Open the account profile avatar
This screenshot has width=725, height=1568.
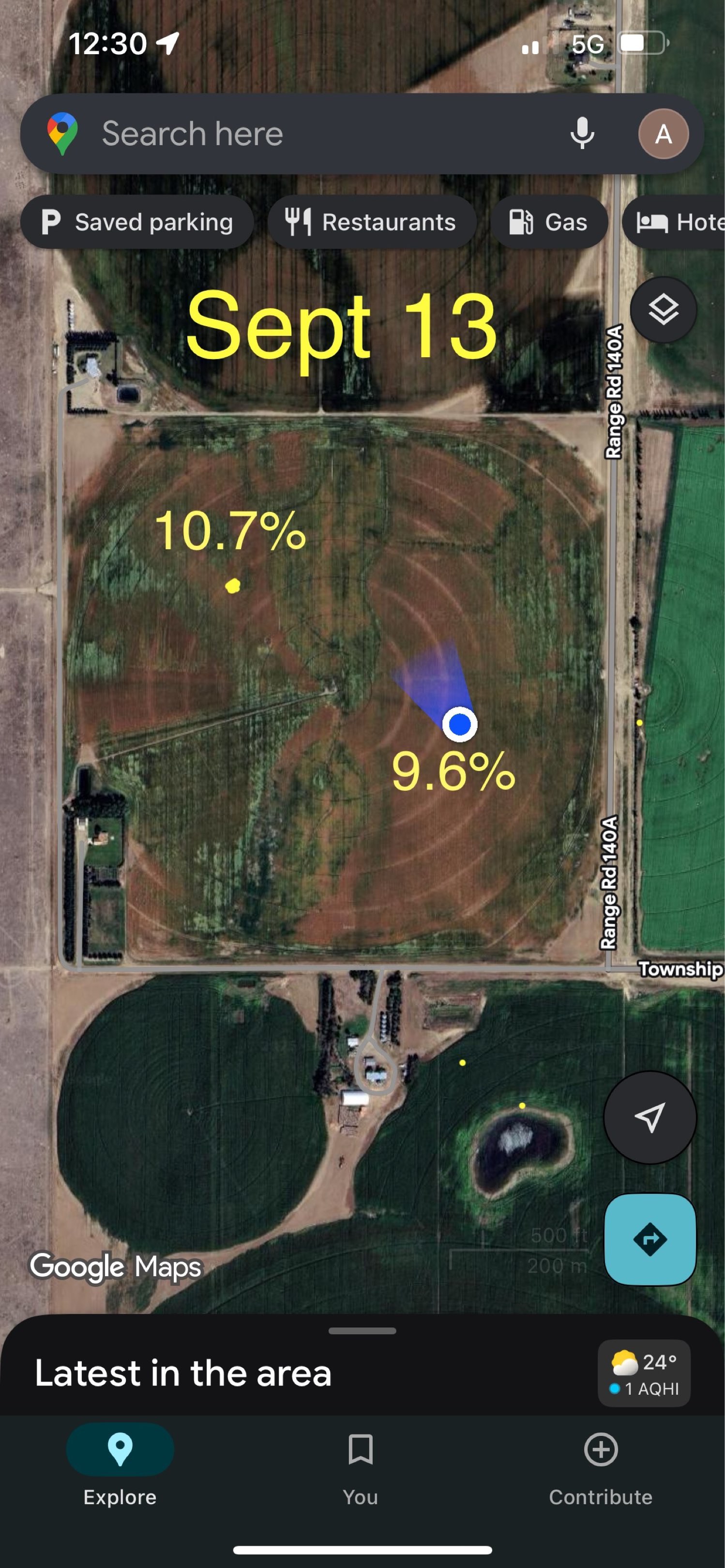click(664, 134)
